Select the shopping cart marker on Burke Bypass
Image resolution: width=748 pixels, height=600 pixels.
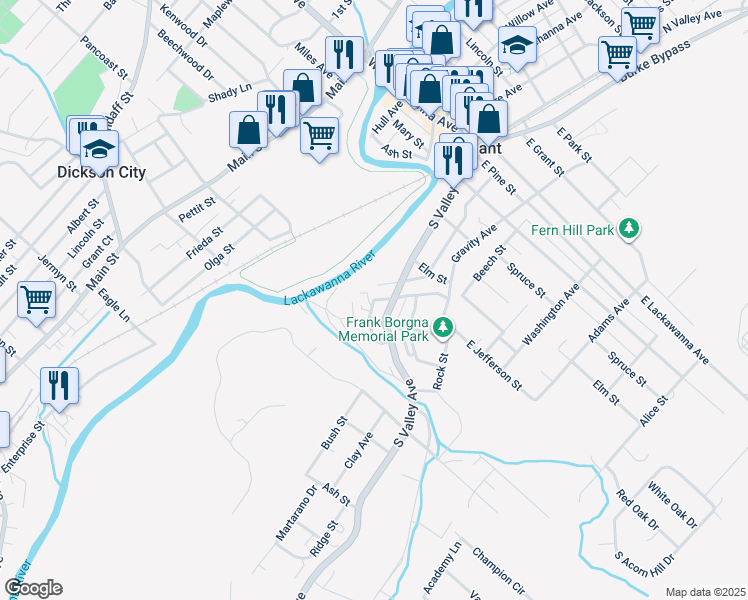[618, 58]
